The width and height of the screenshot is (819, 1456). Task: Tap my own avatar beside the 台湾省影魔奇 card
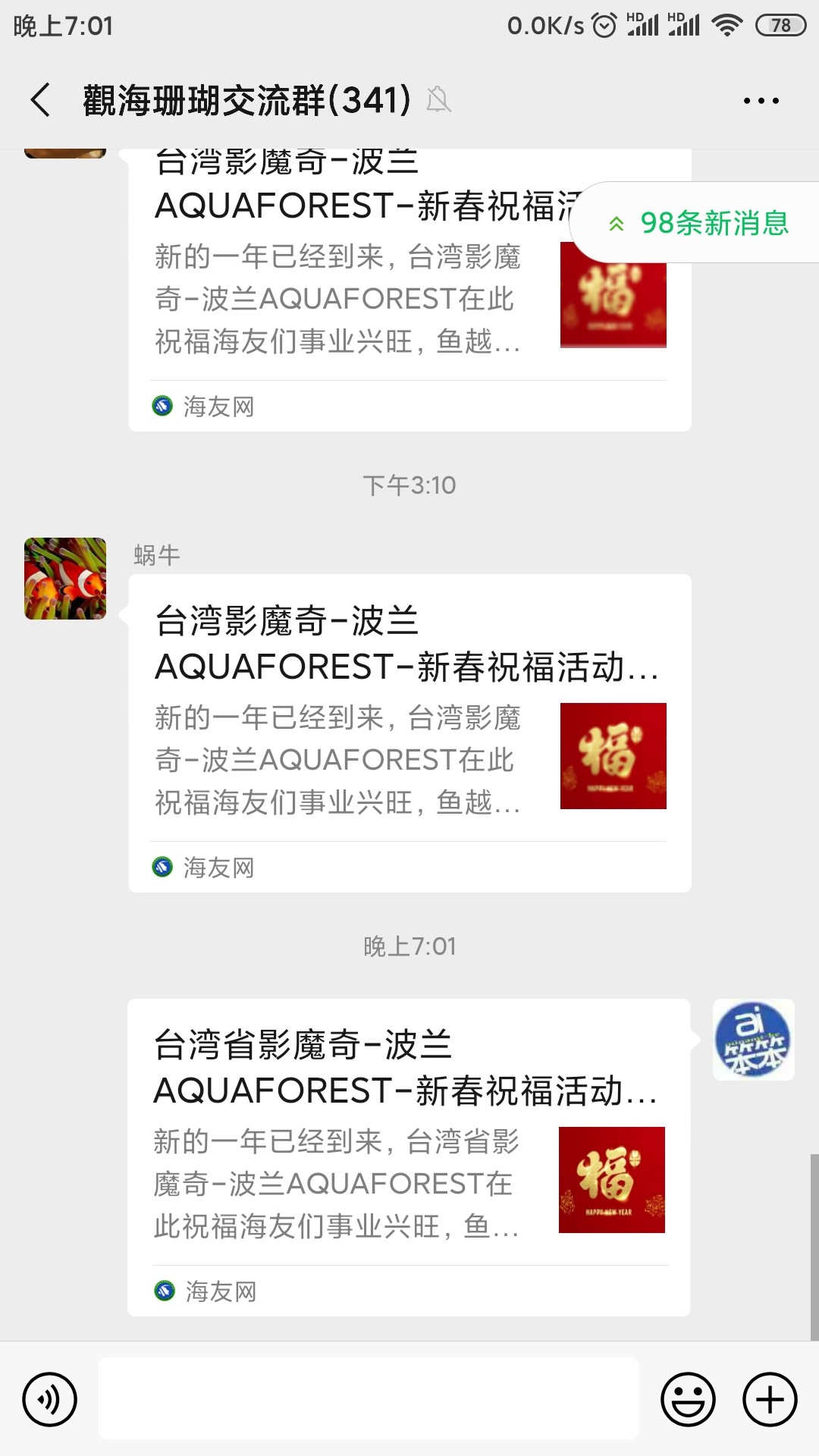coord(753,1040)
